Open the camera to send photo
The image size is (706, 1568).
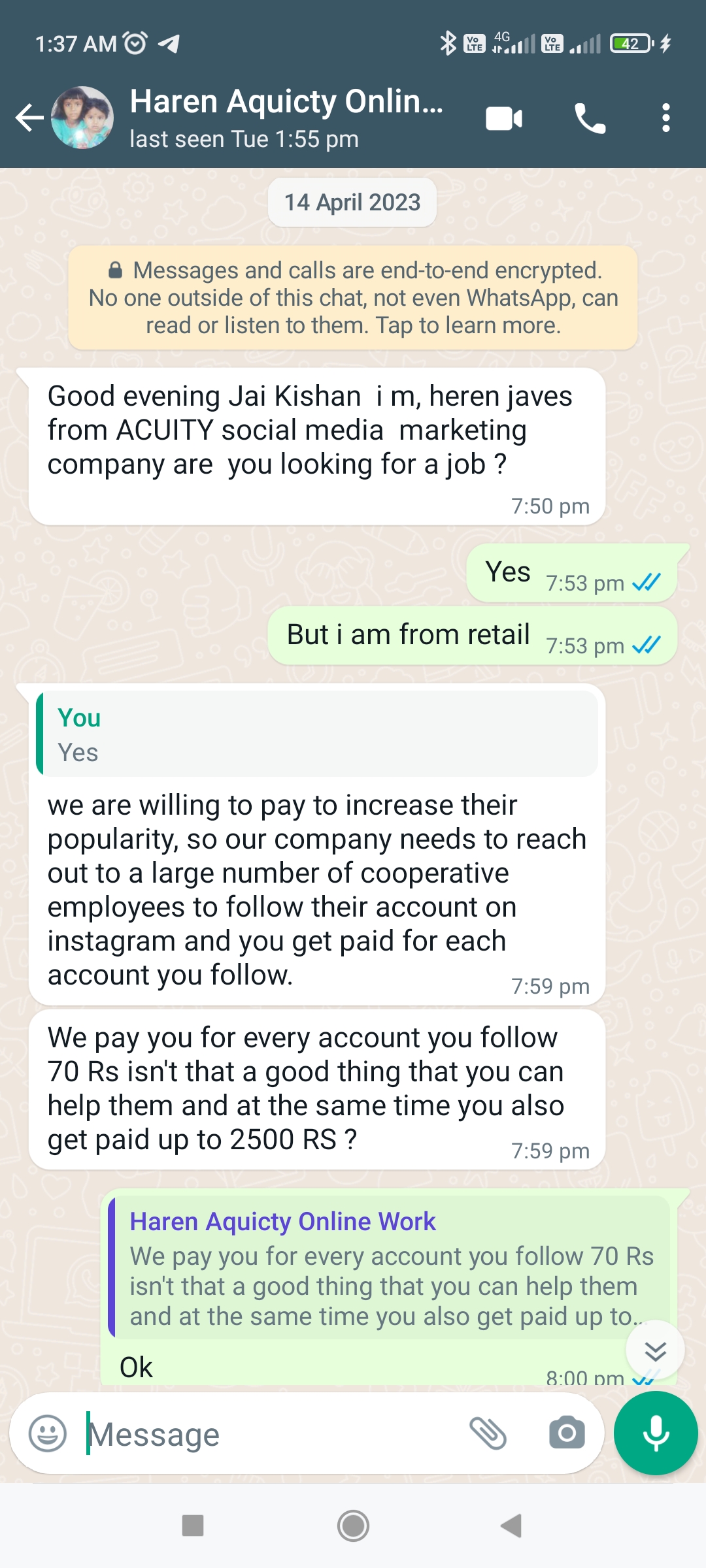pyautogui.click(x=567, y=1434)
